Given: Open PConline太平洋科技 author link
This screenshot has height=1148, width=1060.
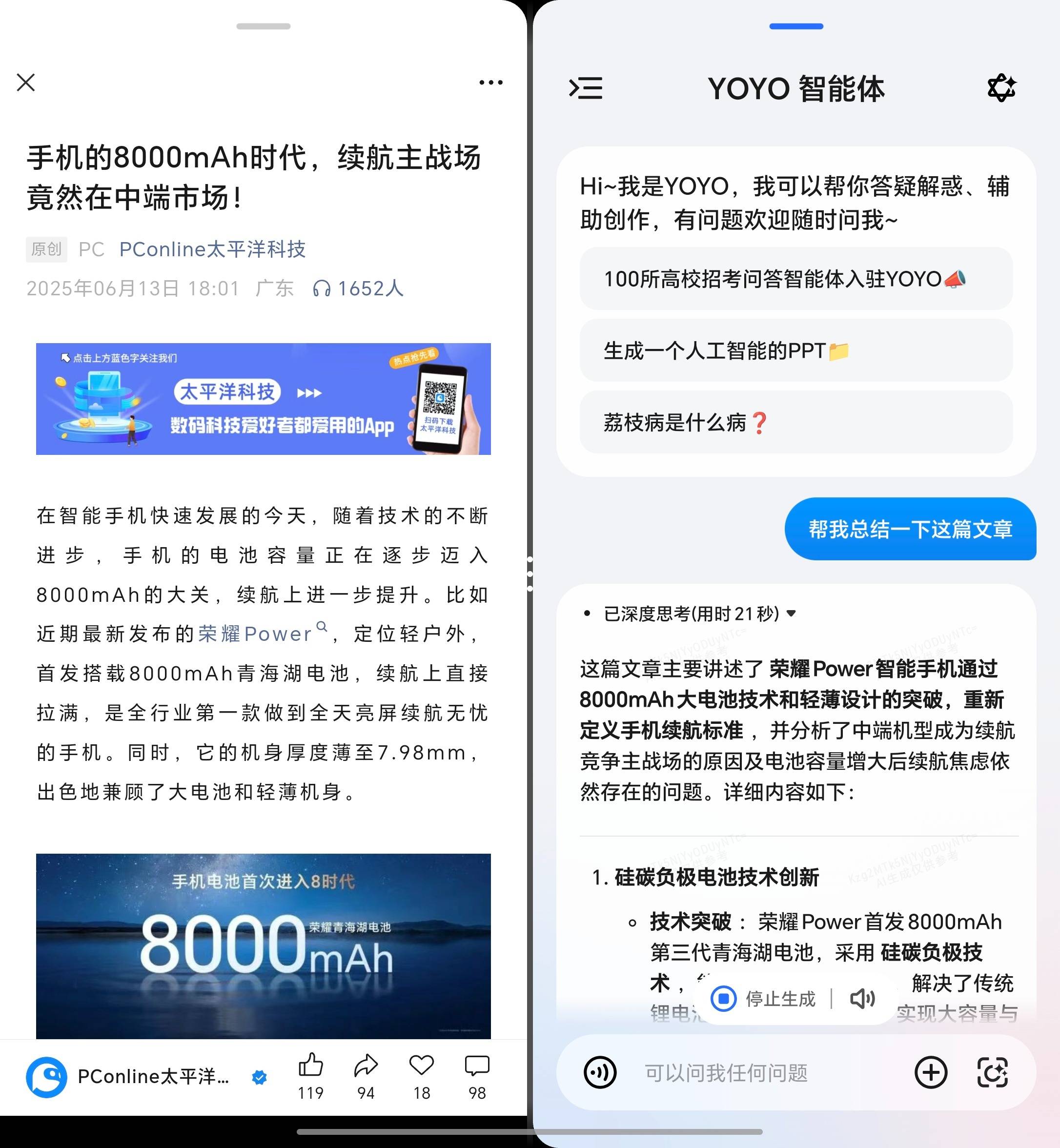Looking at the screenshot, I should coord(212,249).
